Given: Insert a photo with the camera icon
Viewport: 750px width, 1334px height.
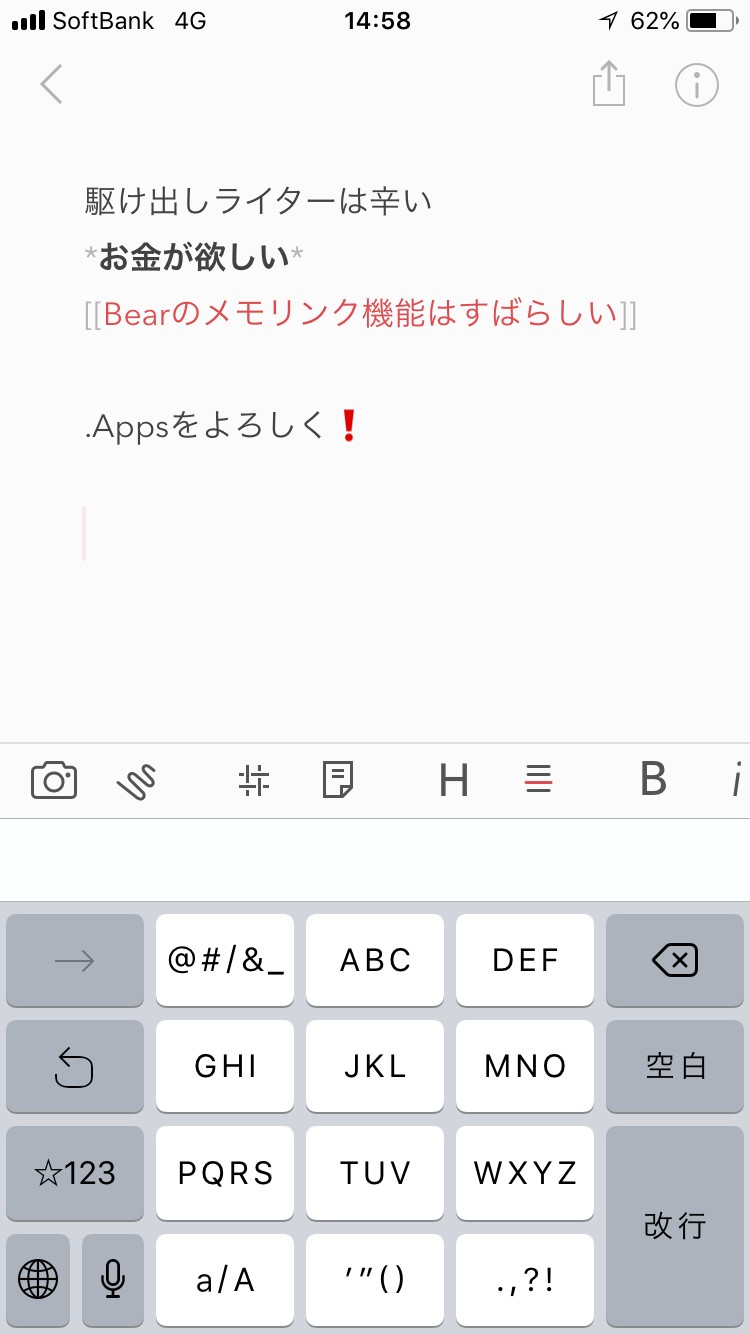Looking at the screenshot, I should (x=54, y=780).
